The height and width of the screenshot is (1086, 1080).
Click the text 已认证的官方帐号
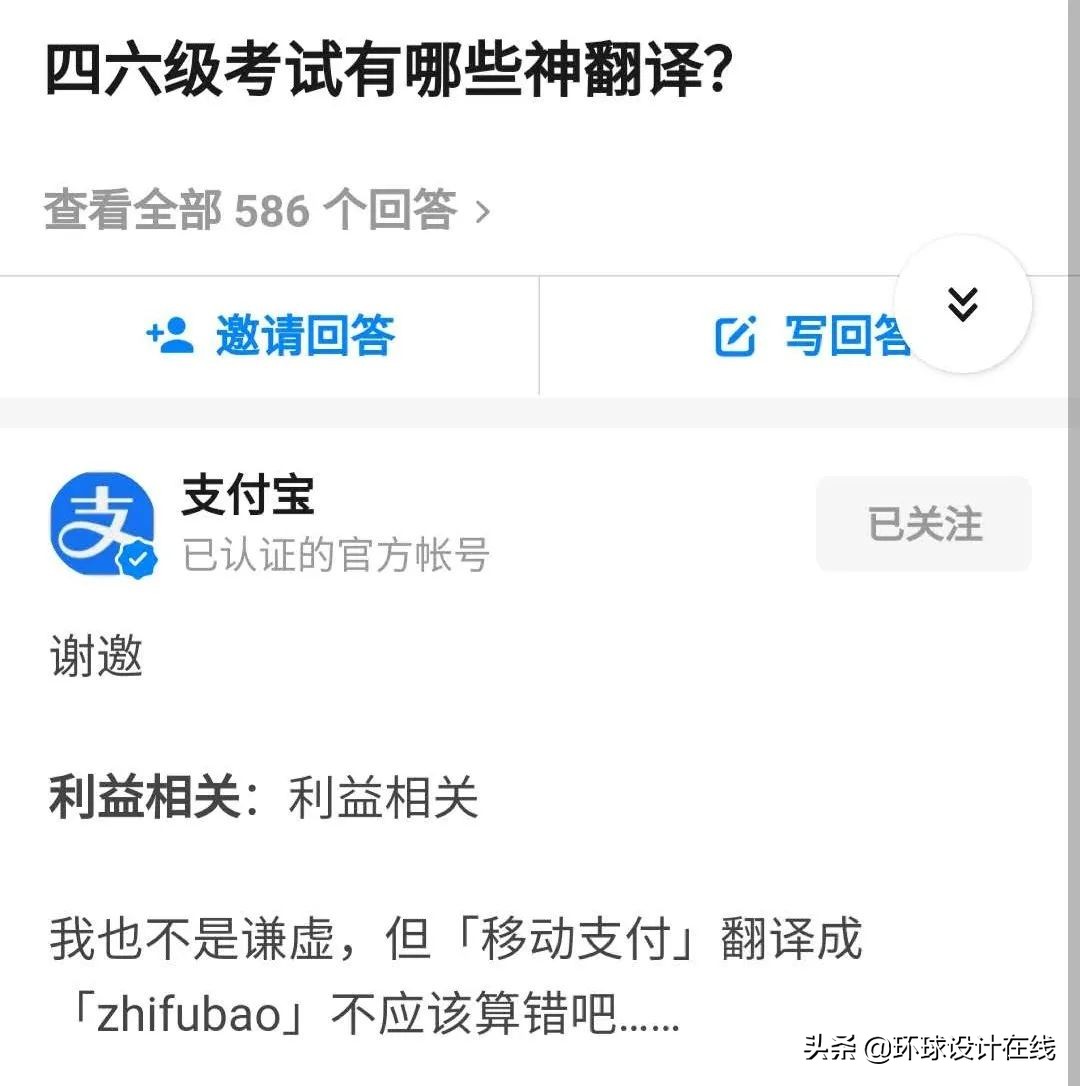tap(335, 558)
